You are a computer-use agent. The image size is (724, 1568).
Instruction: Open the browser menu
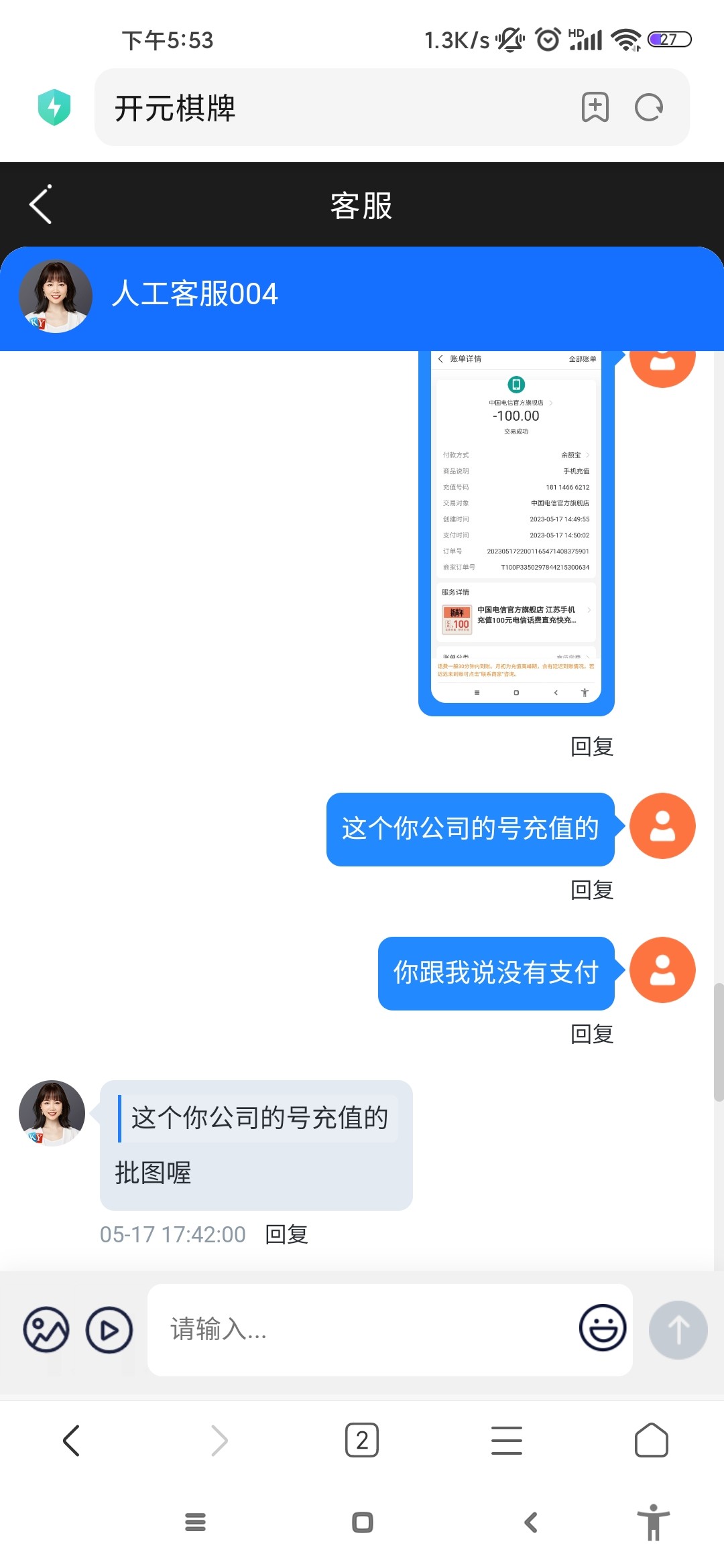click(x=507, y=1441)
